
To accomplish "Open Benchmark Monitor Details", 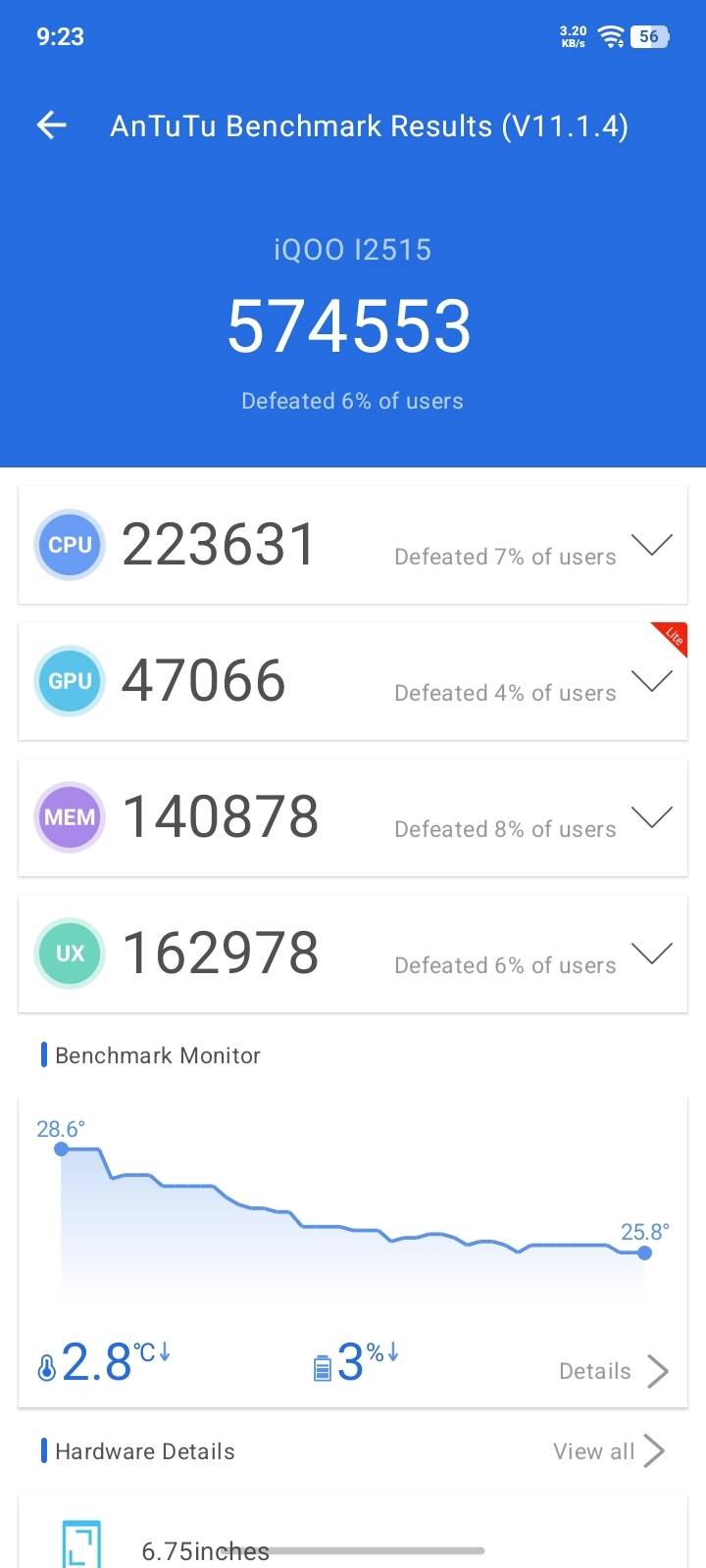I will point(614,1371).
